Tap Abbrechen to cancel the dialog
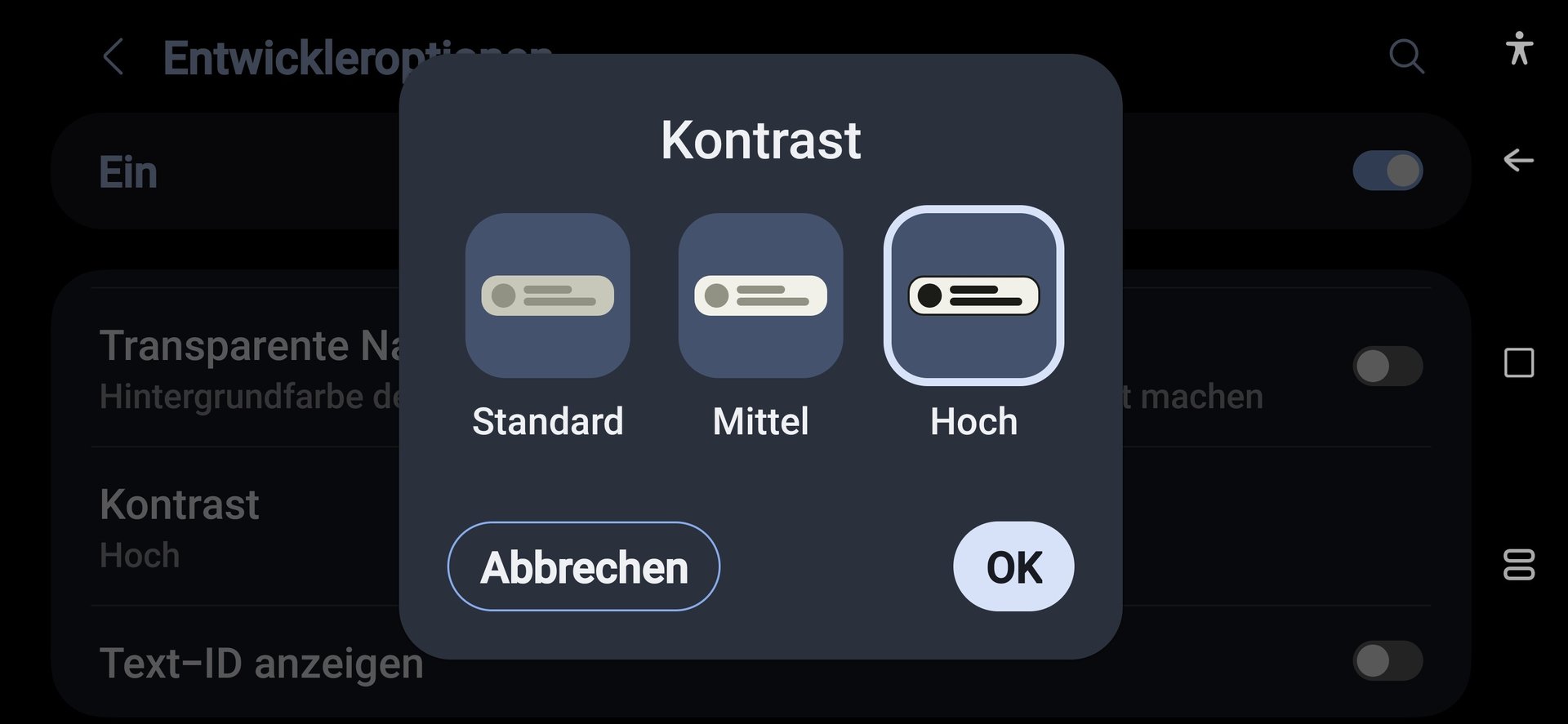Viewport: 1568px width, 724px height. pos(583,566)
